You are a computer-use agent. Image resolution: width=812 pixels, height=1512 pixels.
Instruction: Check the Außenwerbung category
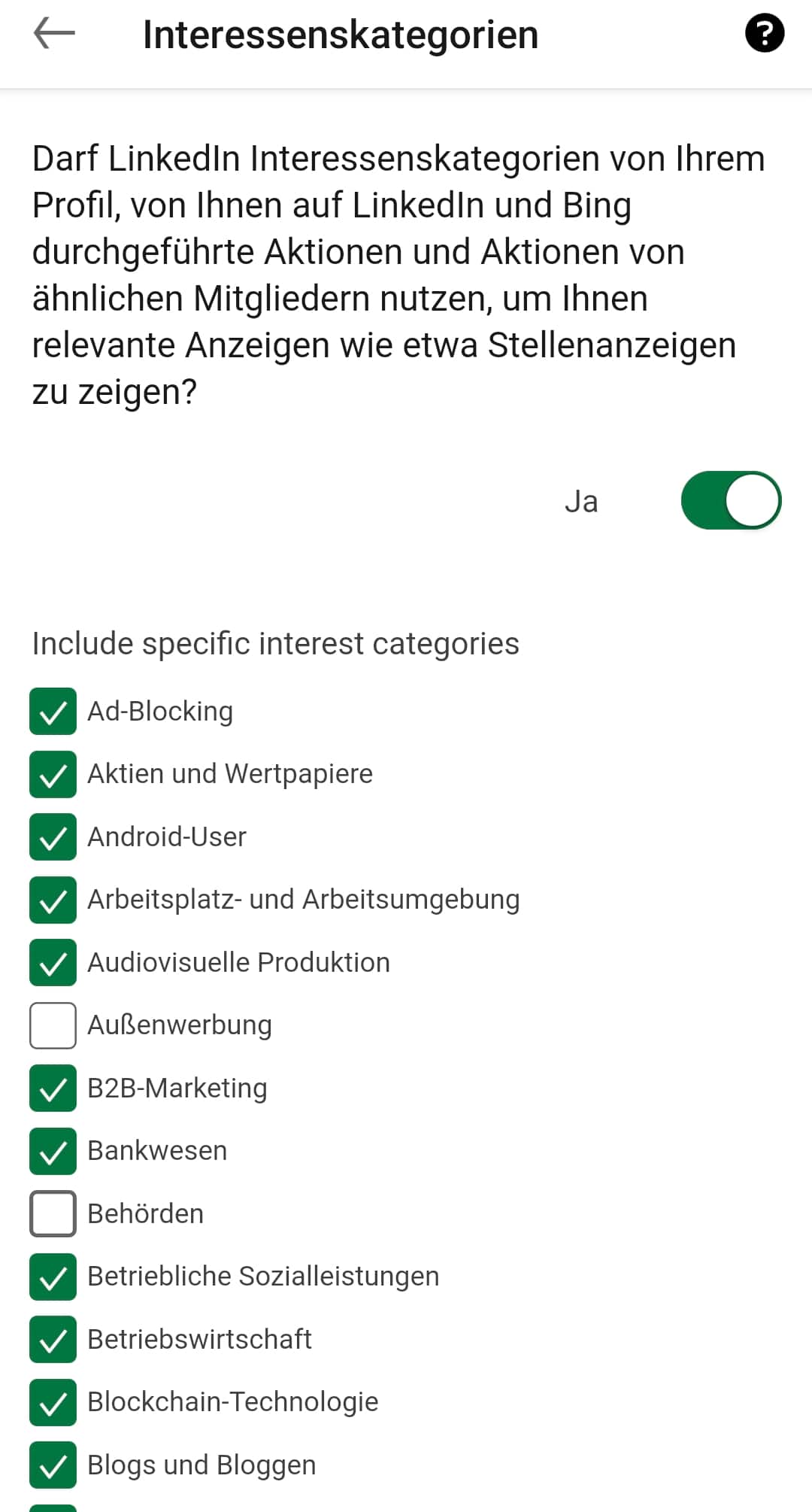click(x=53, y=1025)
